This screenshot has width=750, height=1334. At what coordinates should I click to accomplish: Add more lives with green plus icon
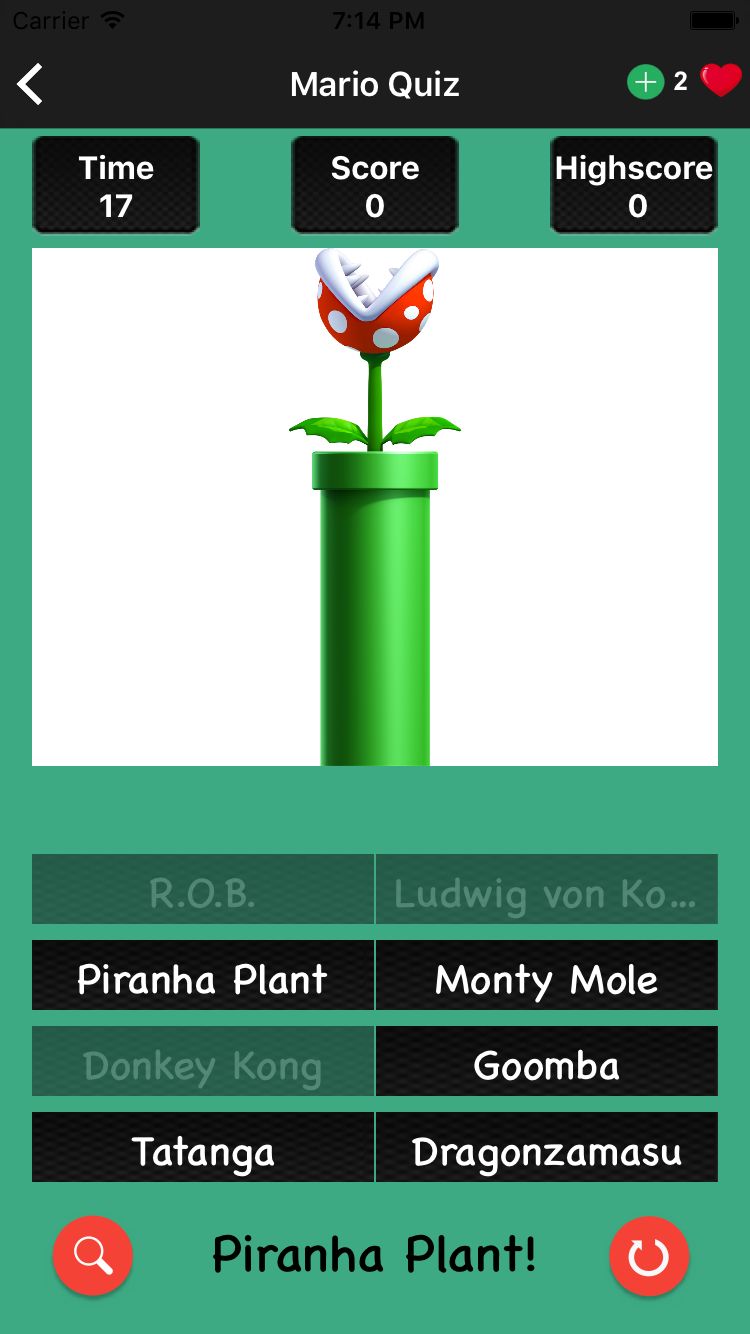point(645,82)
